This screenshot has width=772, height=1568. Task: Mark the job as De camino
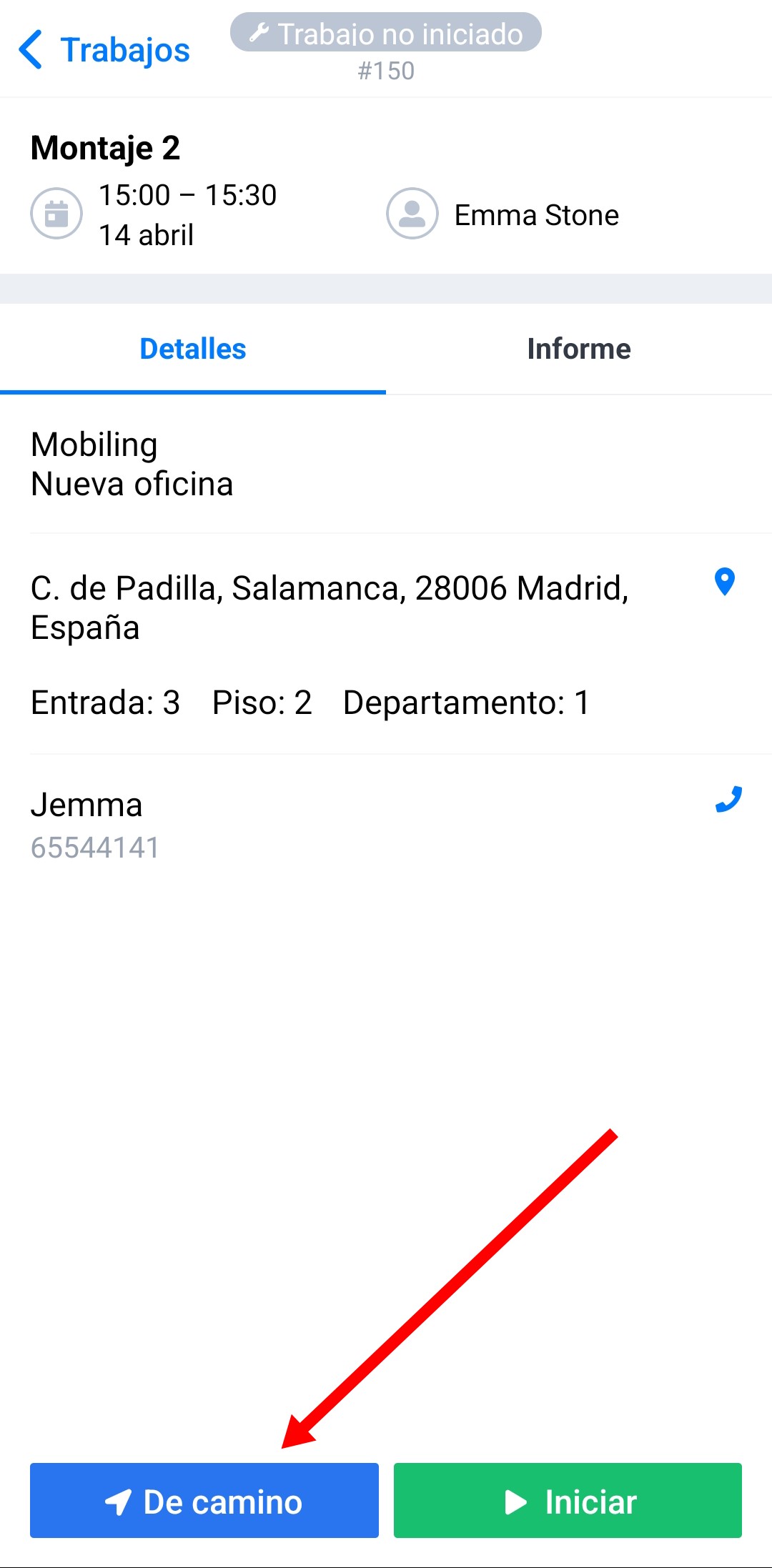(204, 1501)
